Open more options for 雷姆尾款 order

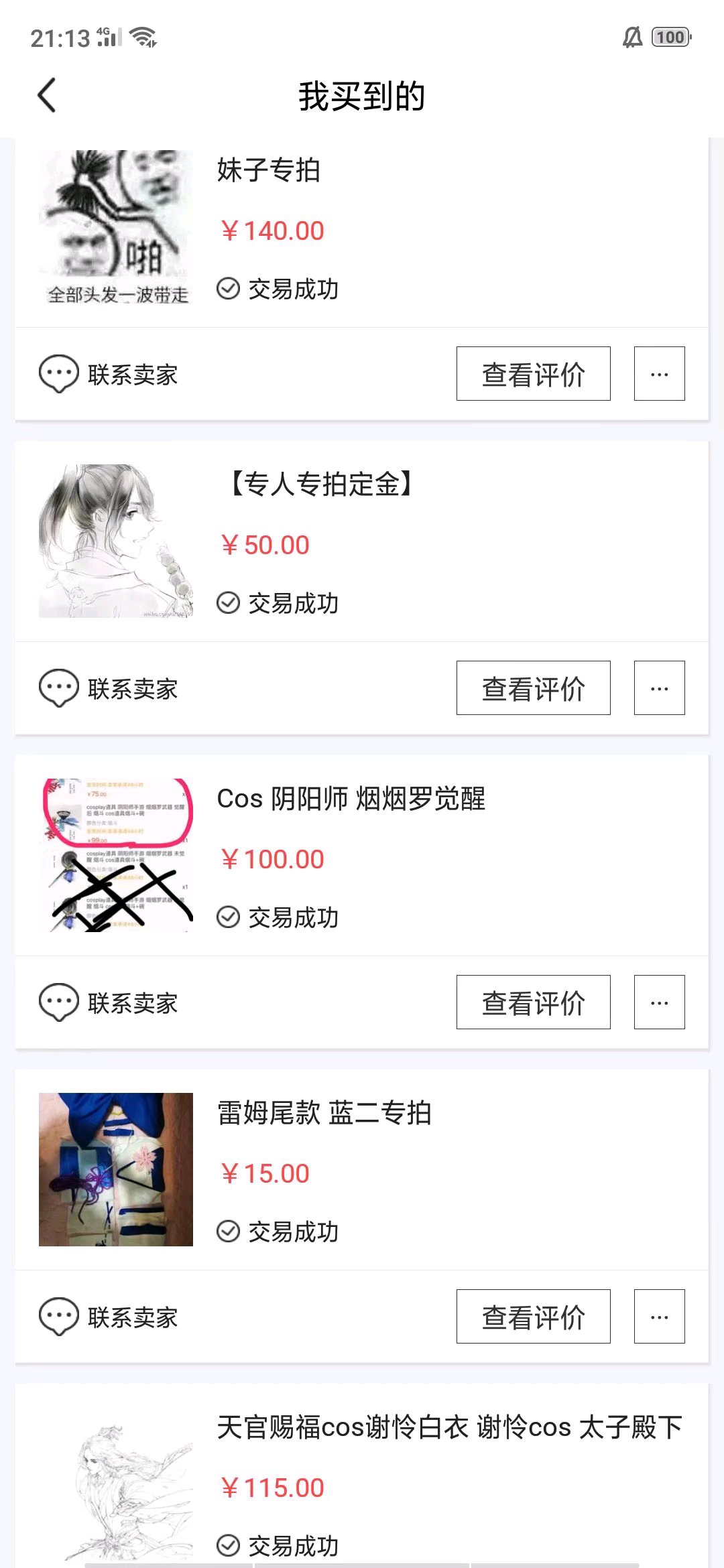coord(659,1317)
